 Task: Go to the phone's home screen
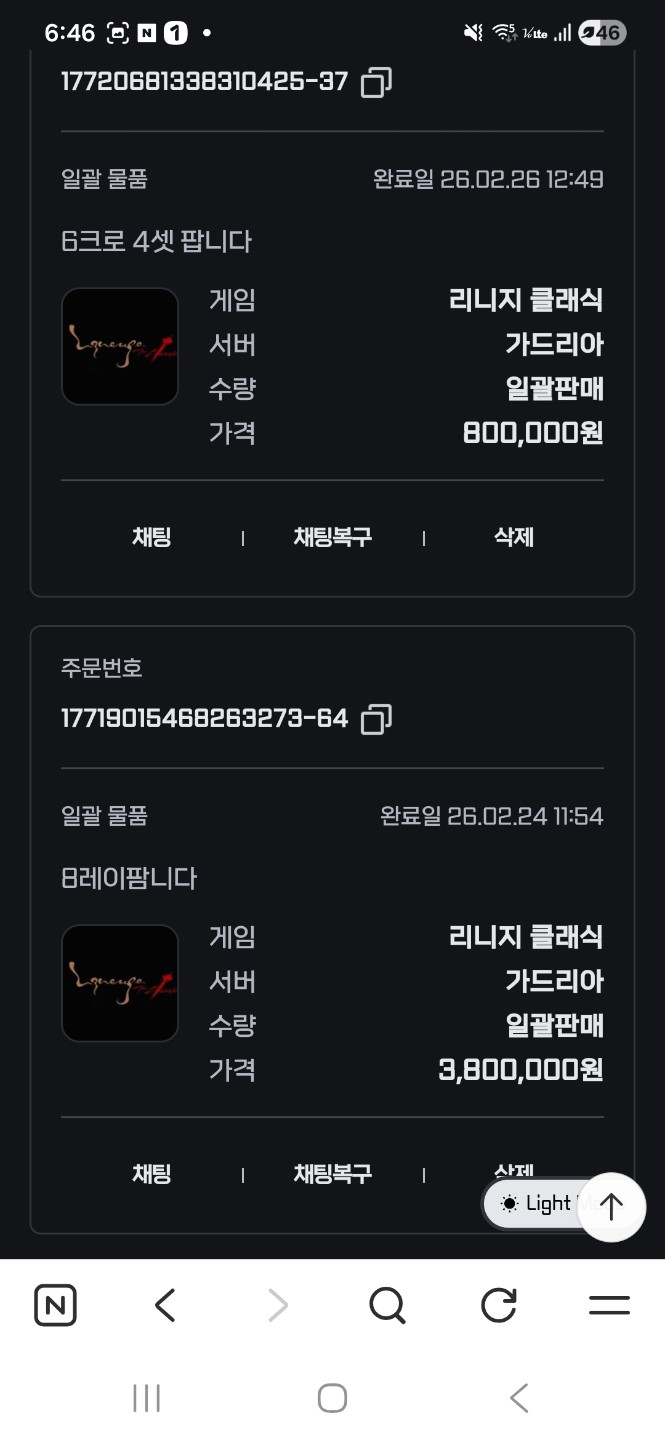[332, 1398]
